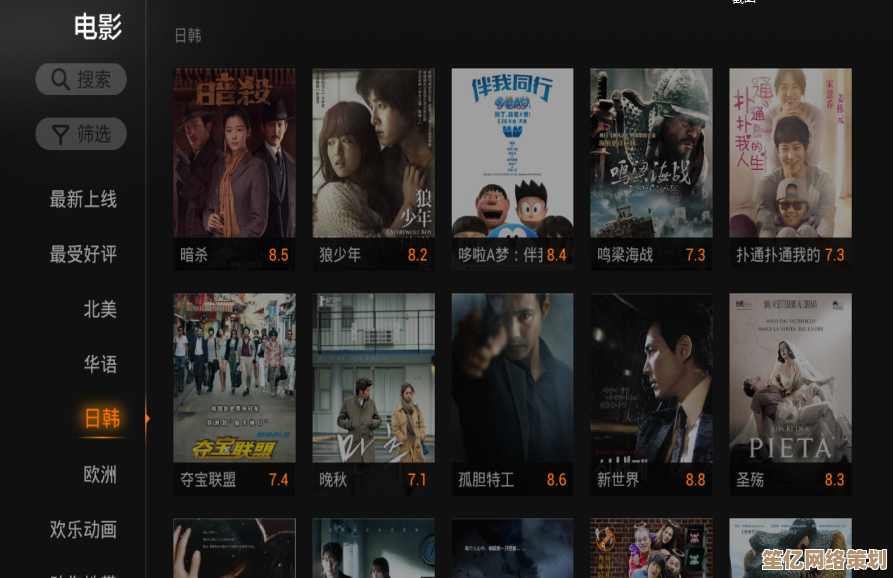Image resolution: width=893 pixels, height=578 pixels.
Task: Open the 搜索 search button
Action: click(x=81, y=79)
